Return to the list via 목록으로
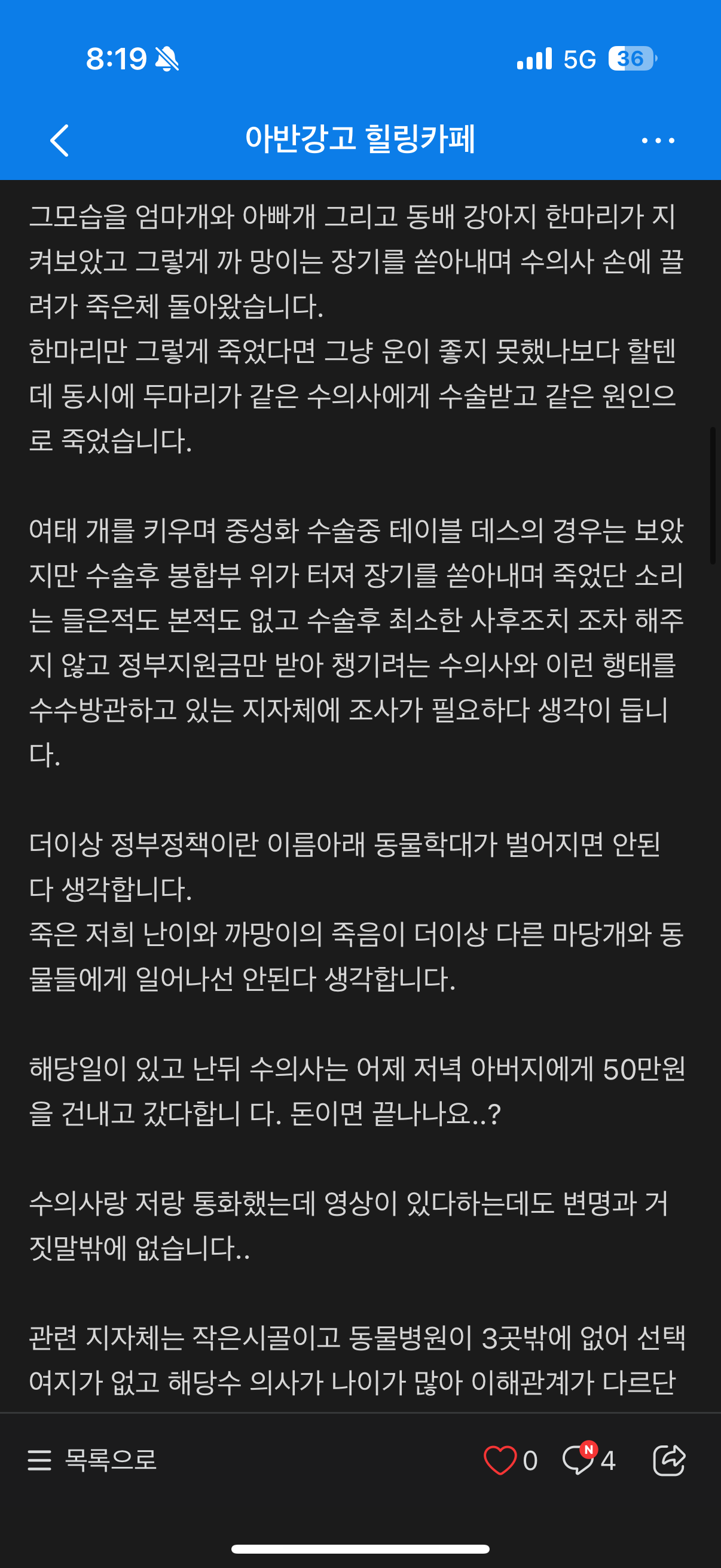The height and width of the screenshot is (1568, 721). [92, 1460]
